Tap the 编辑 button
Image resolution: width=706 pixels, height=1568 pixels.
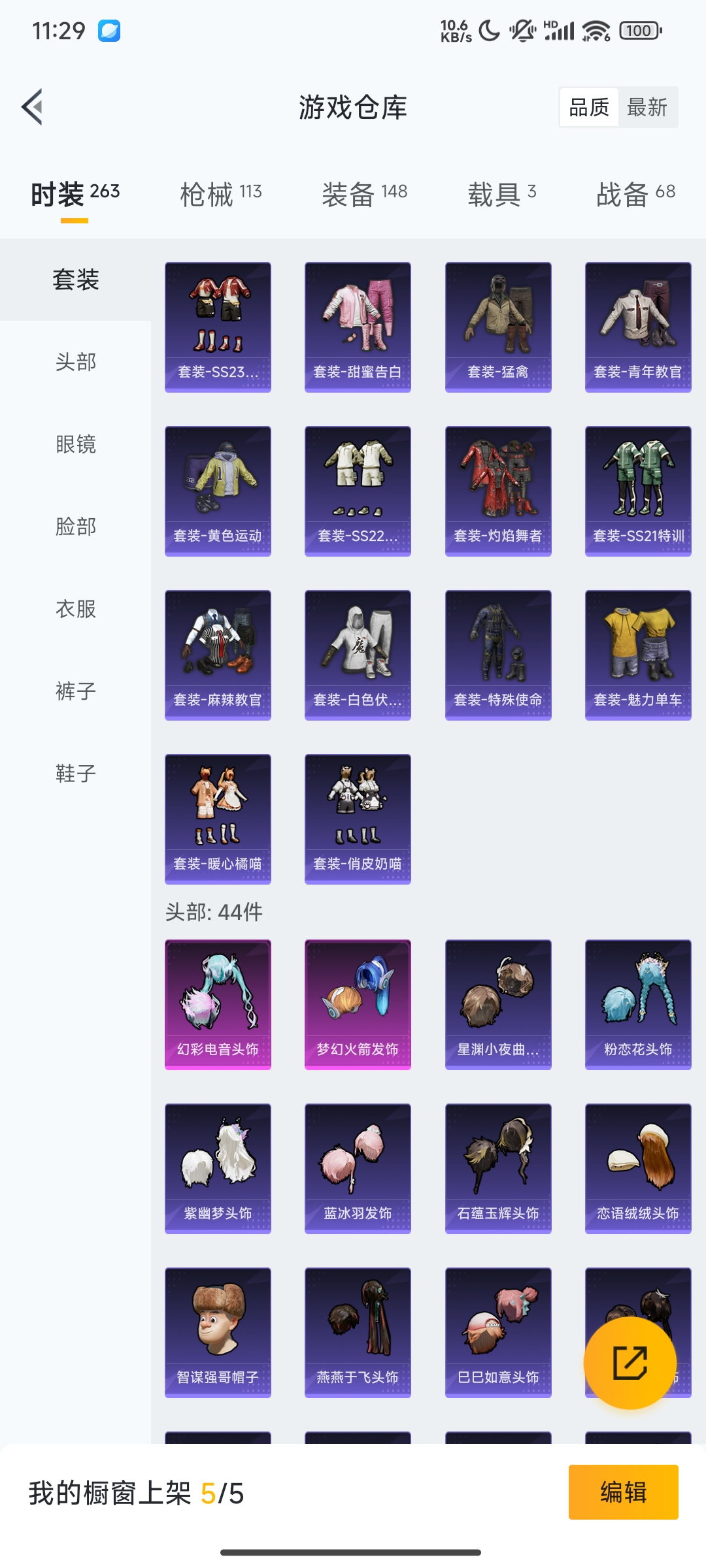[x=623, y=1492]
